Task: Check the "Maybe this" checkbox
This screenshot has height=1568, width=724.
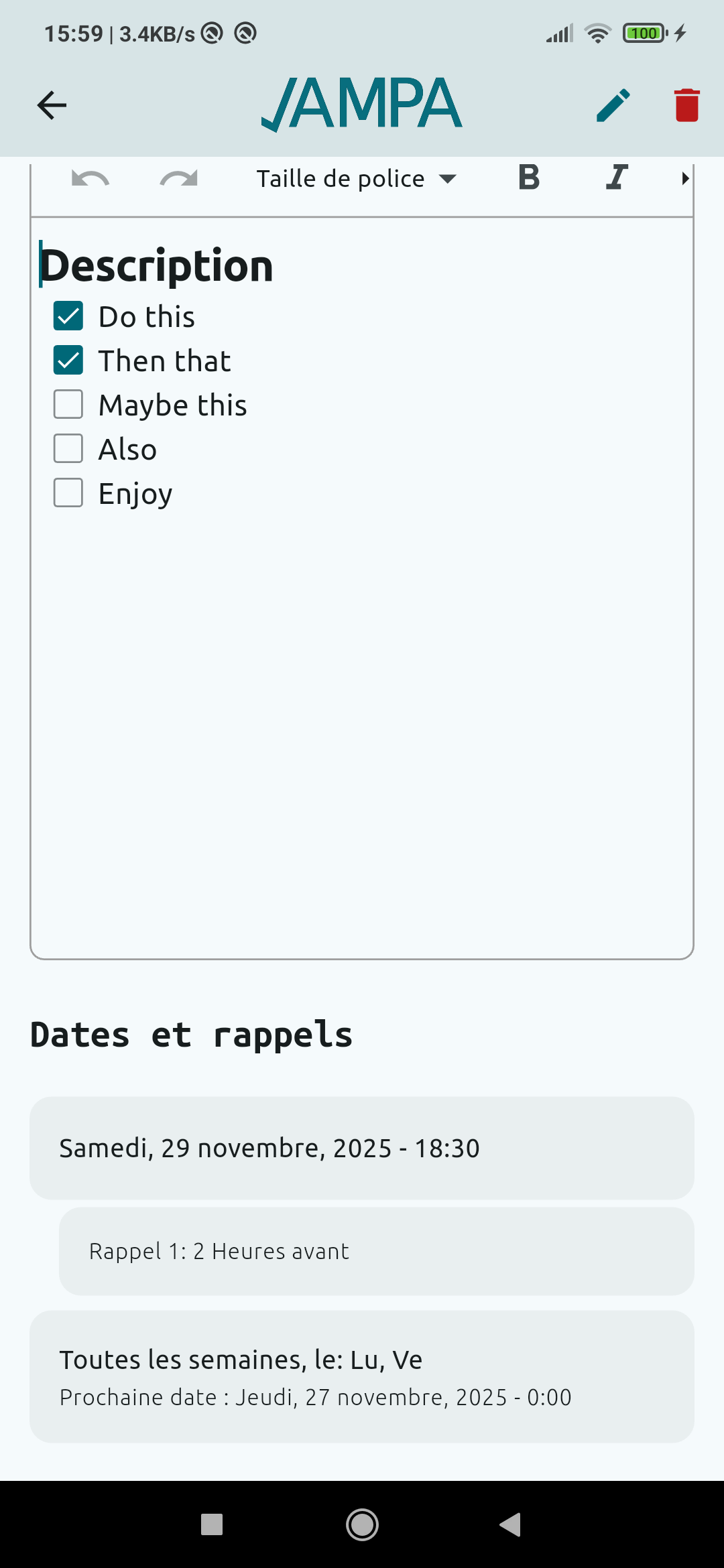Action: [68, 405]
